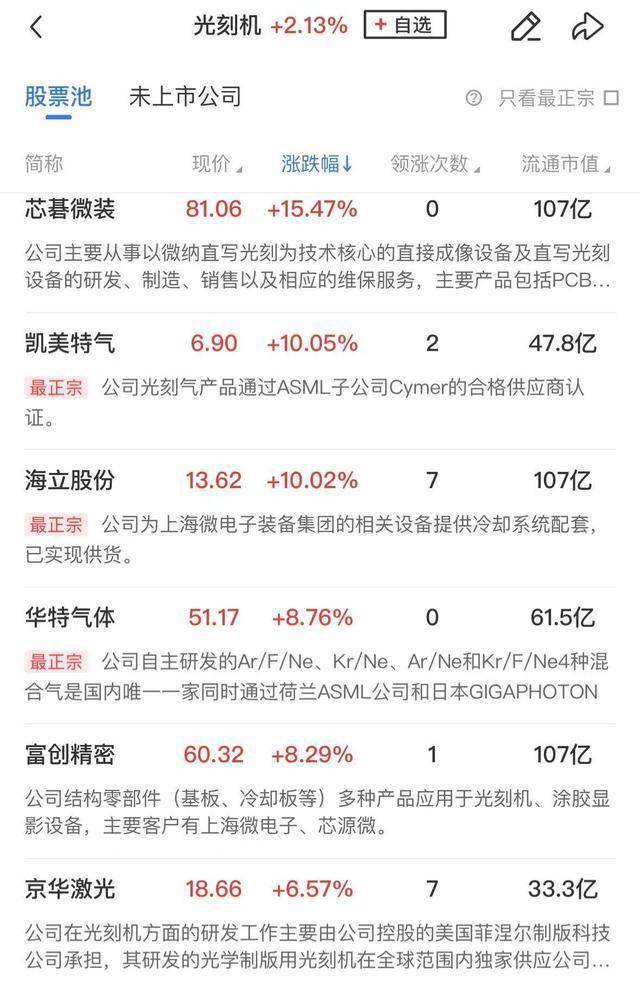
Task: Share this 光刻机 sector page
Action: [588, 27]
